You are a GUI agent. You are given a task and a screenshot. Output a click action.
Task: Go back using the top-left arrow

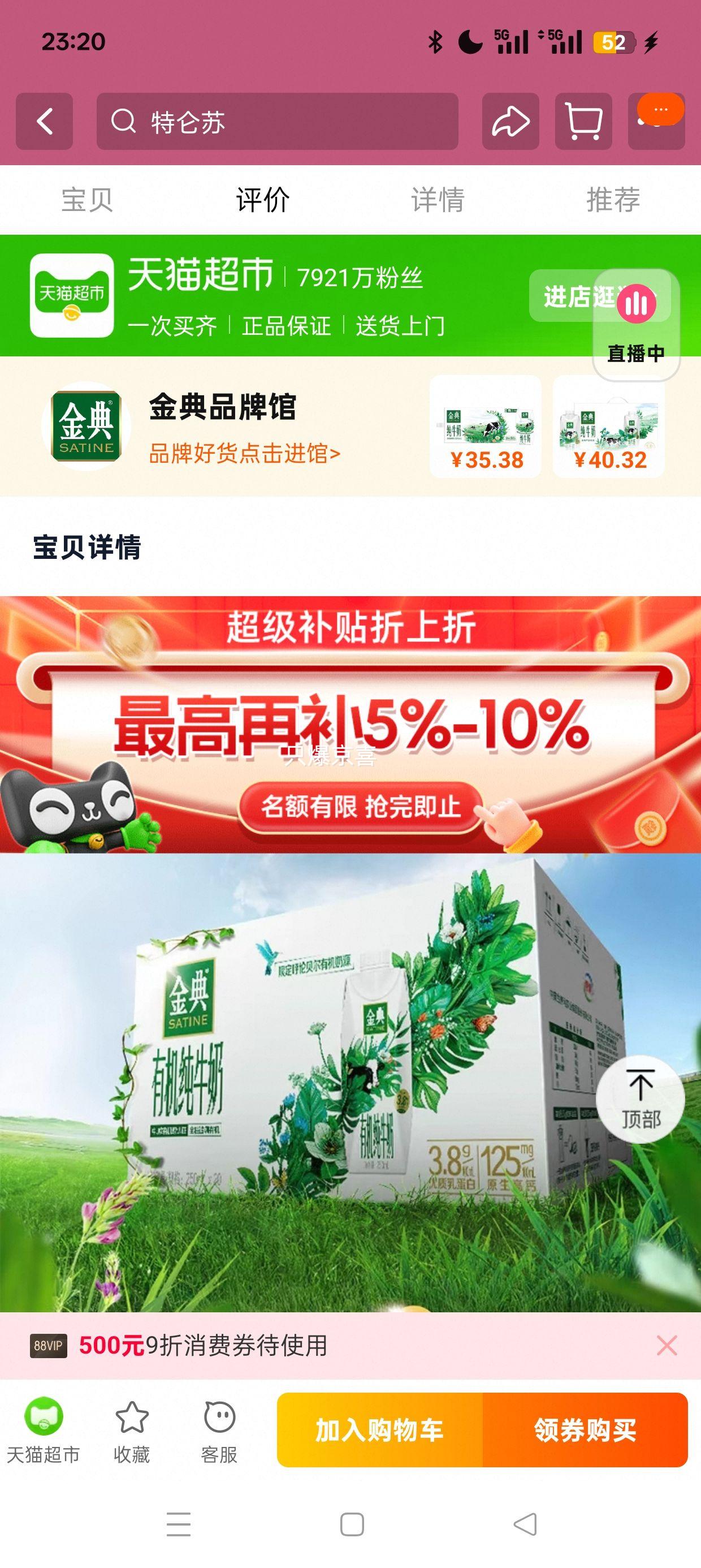(45, 121)
